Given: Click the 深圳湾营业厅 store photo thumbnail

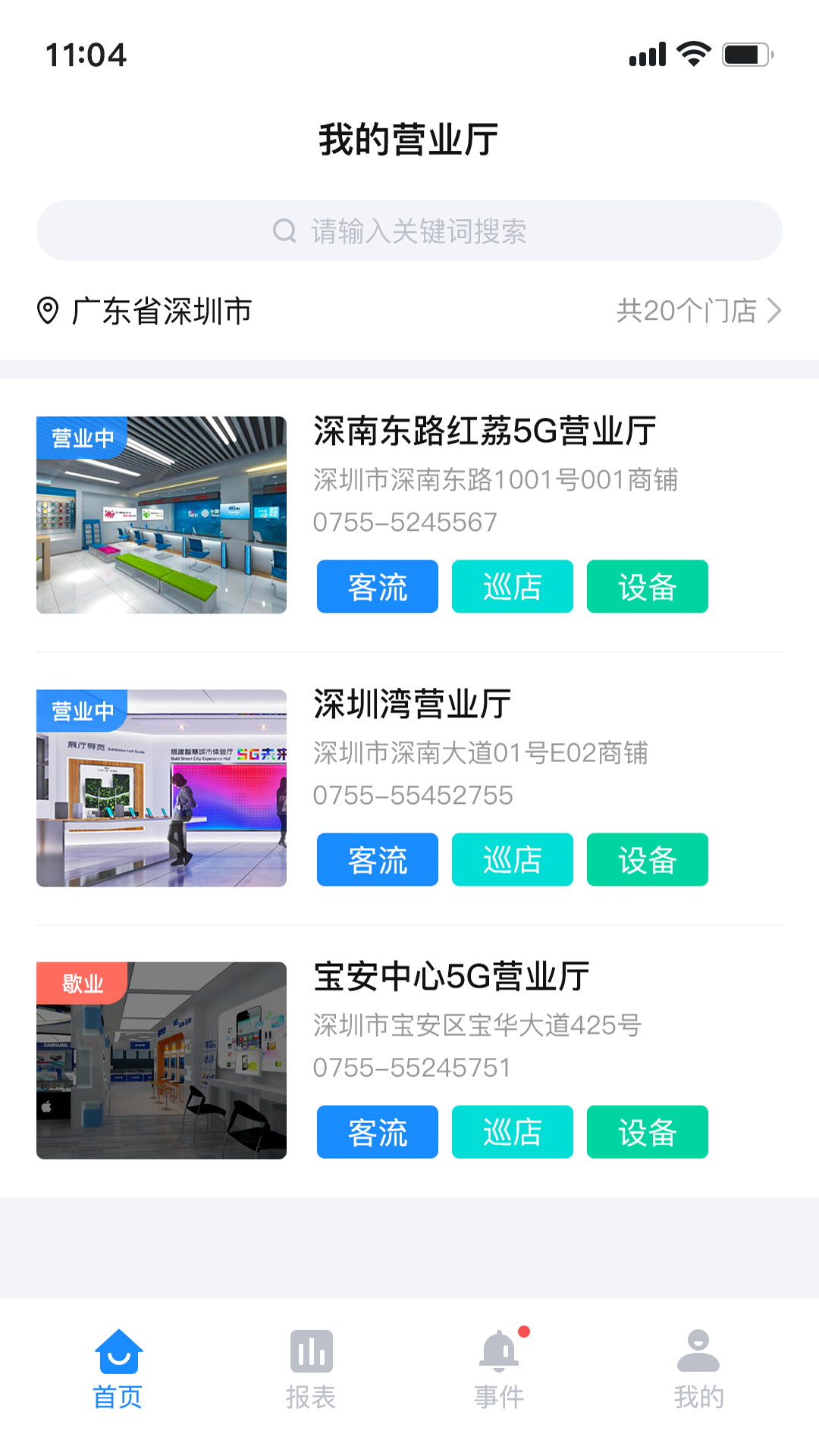Looking at the screenshot, I should [x=162, y=787].
